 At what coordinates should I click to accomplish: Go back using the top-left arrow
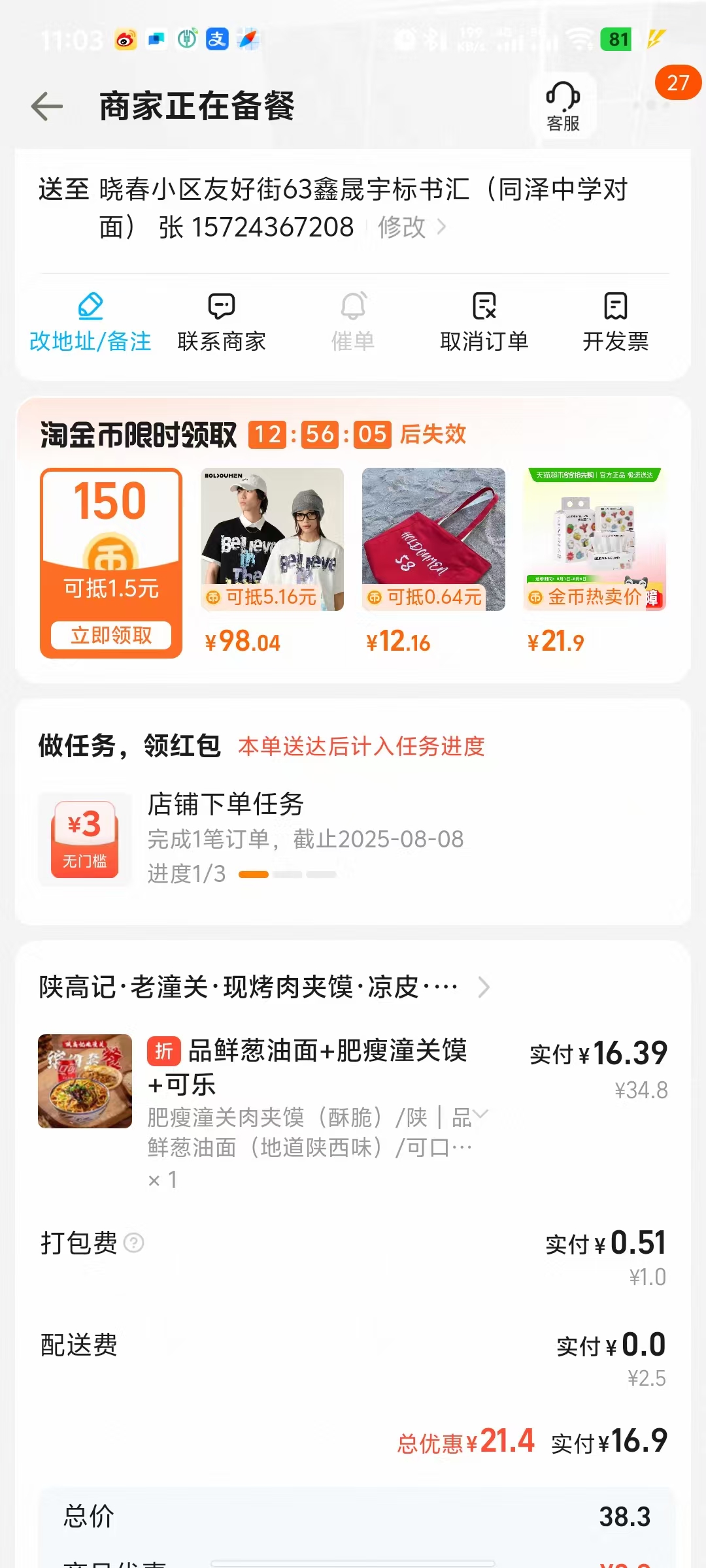pyautogui.click(x=47, y=106)
